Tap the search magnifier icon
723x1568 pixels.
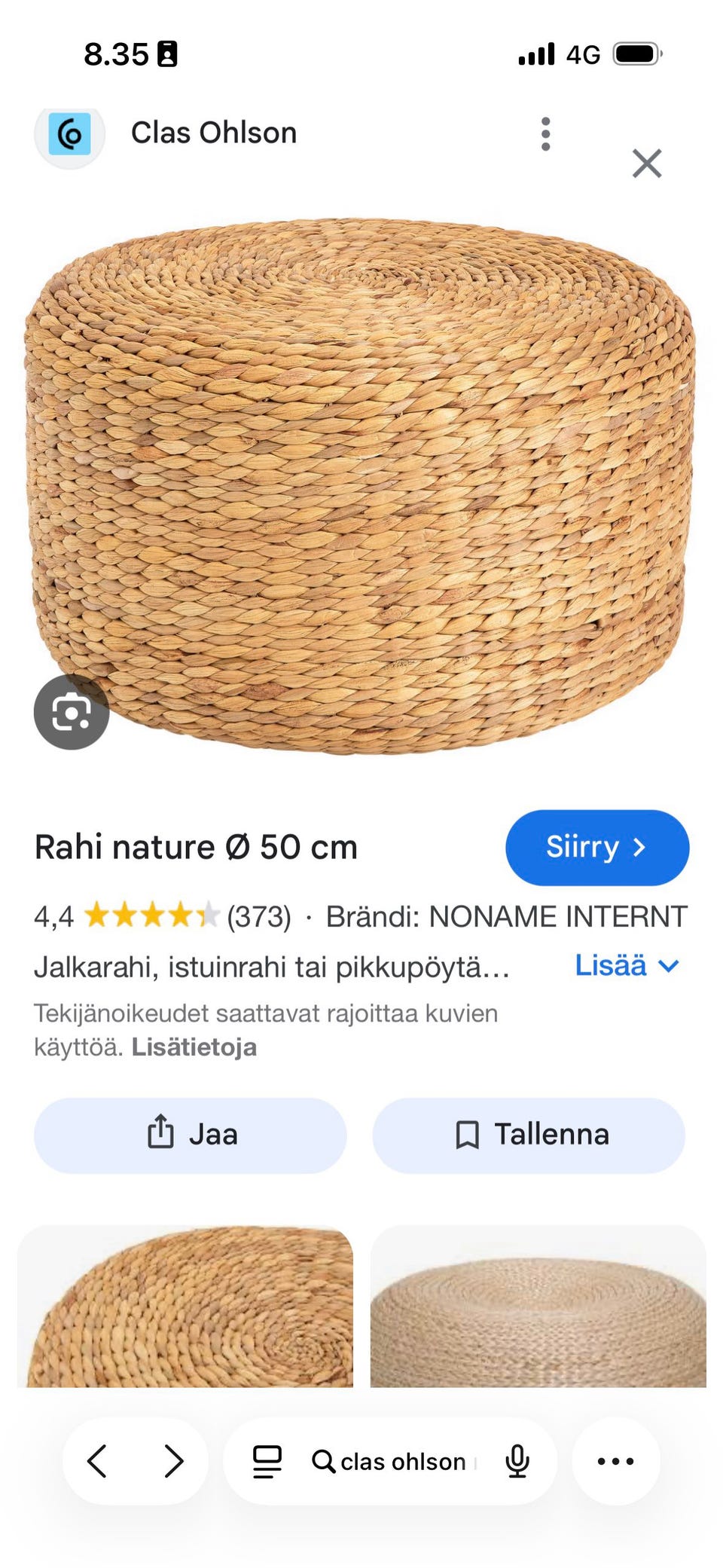(x=324, y=1461)
